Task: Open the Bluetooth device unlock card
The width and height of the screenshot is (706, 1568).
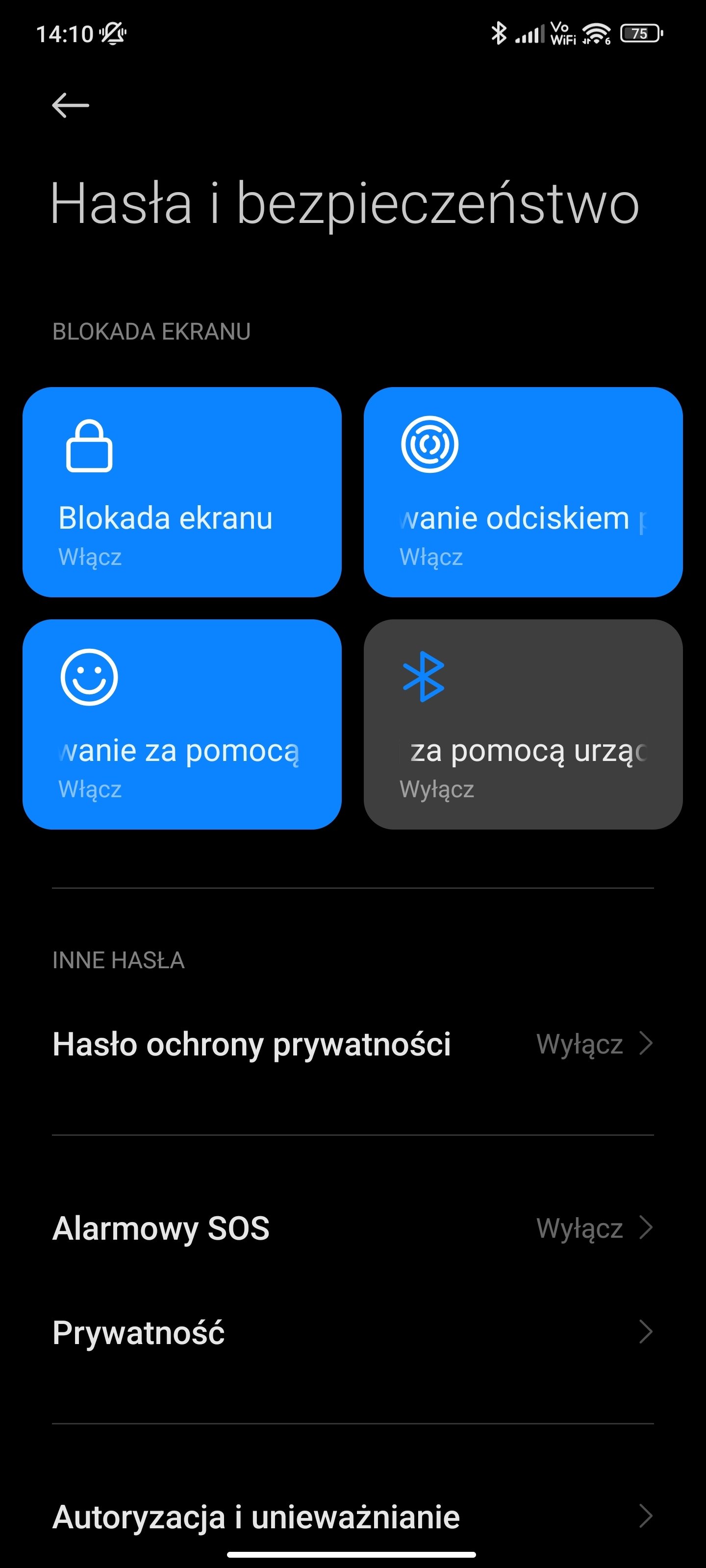Action: point(523,724)
